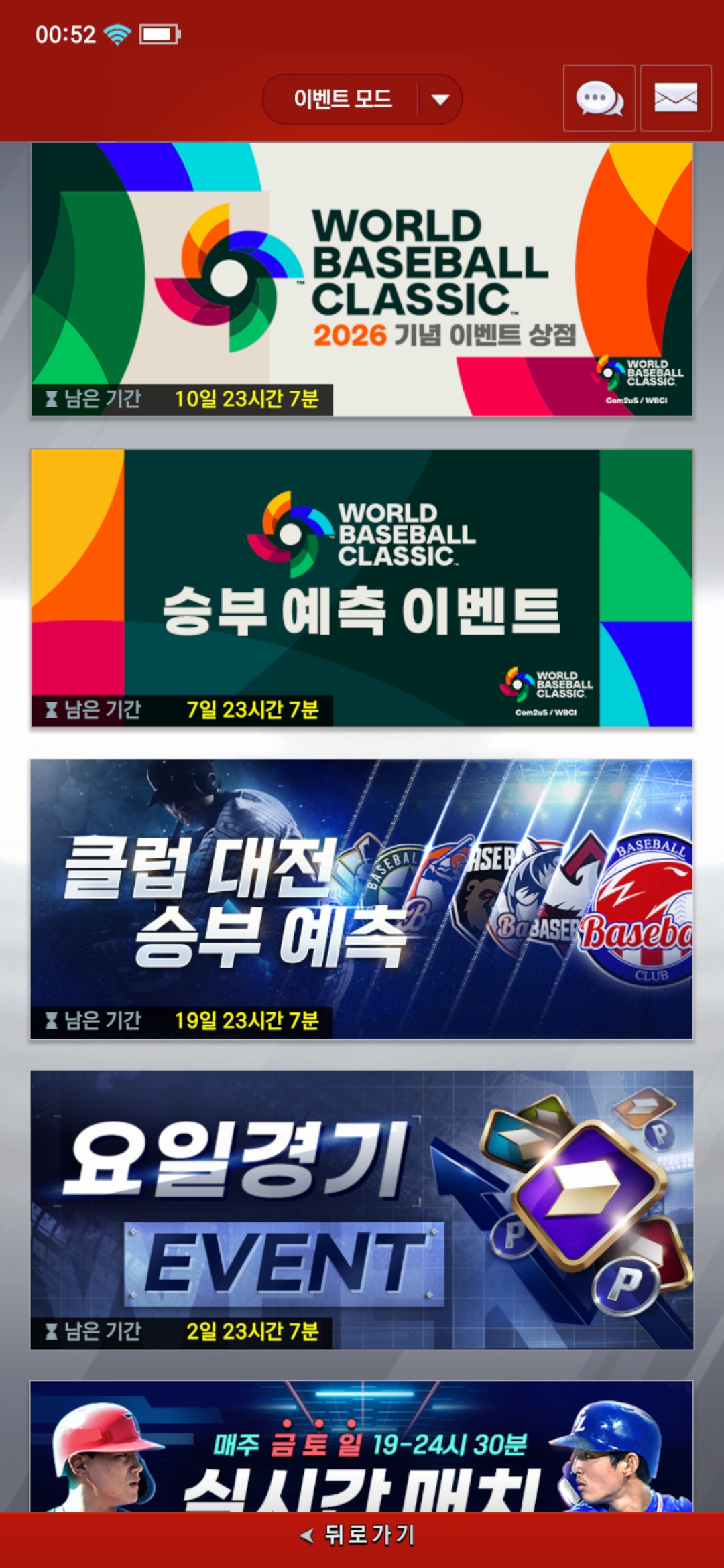
Task: Open the WBC 2026 기념 이벤트 상점 banner
Action: tap(362, 279)
